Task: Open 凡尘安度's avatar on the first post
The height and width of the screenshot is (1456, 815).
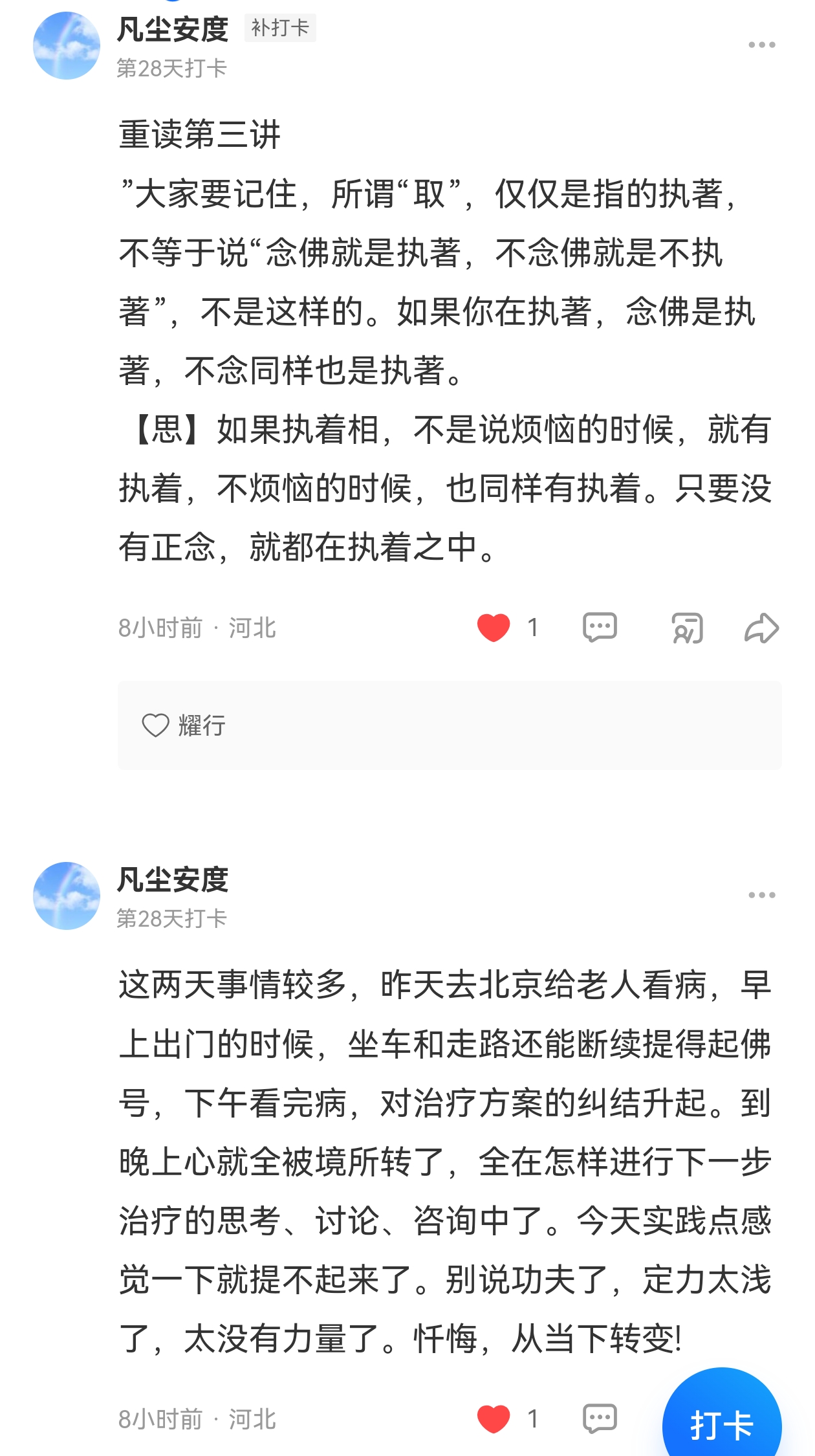Action: (x=67, y=46)
